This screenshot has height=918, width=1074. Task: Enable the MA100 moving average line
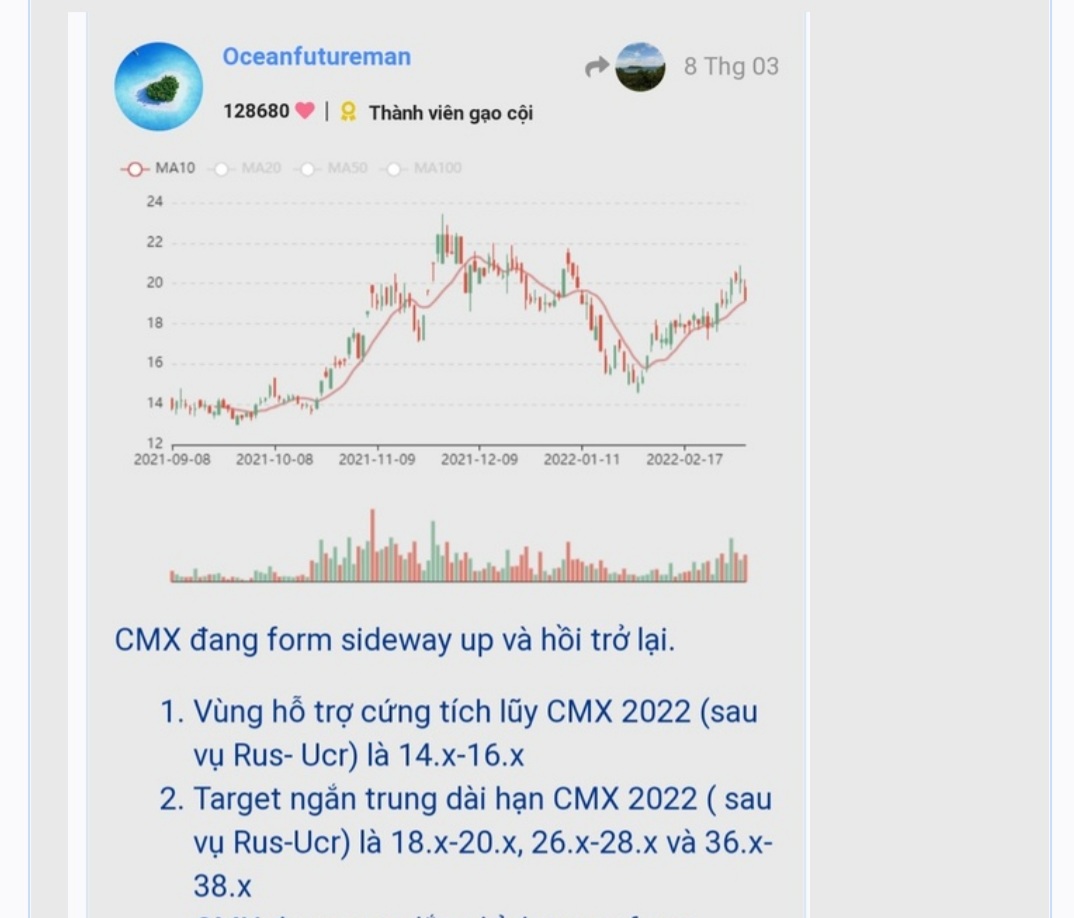coord(425,168)
